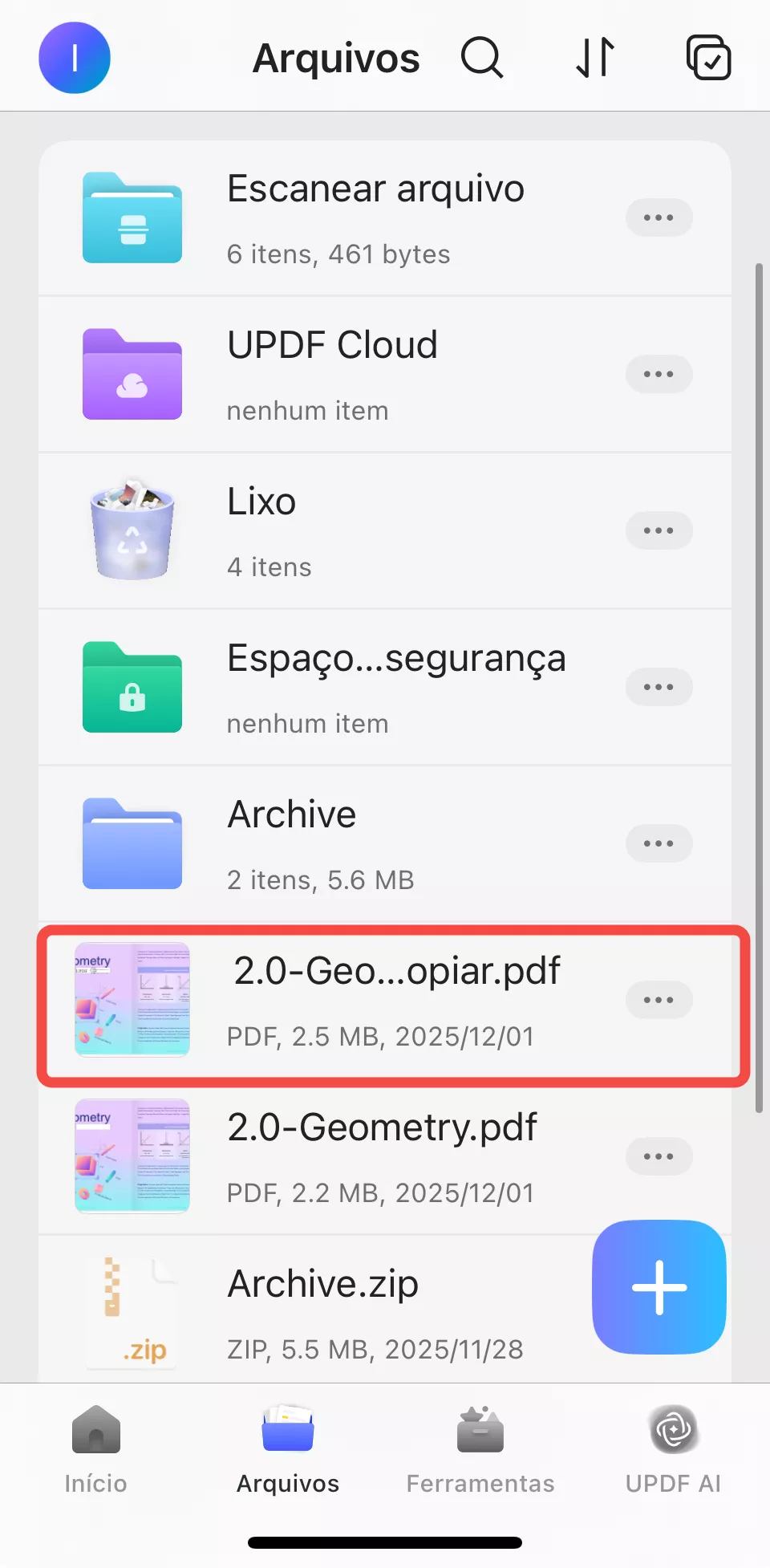Open the user profile avatar
770x1568 pixels.
[x=74, y=57]
